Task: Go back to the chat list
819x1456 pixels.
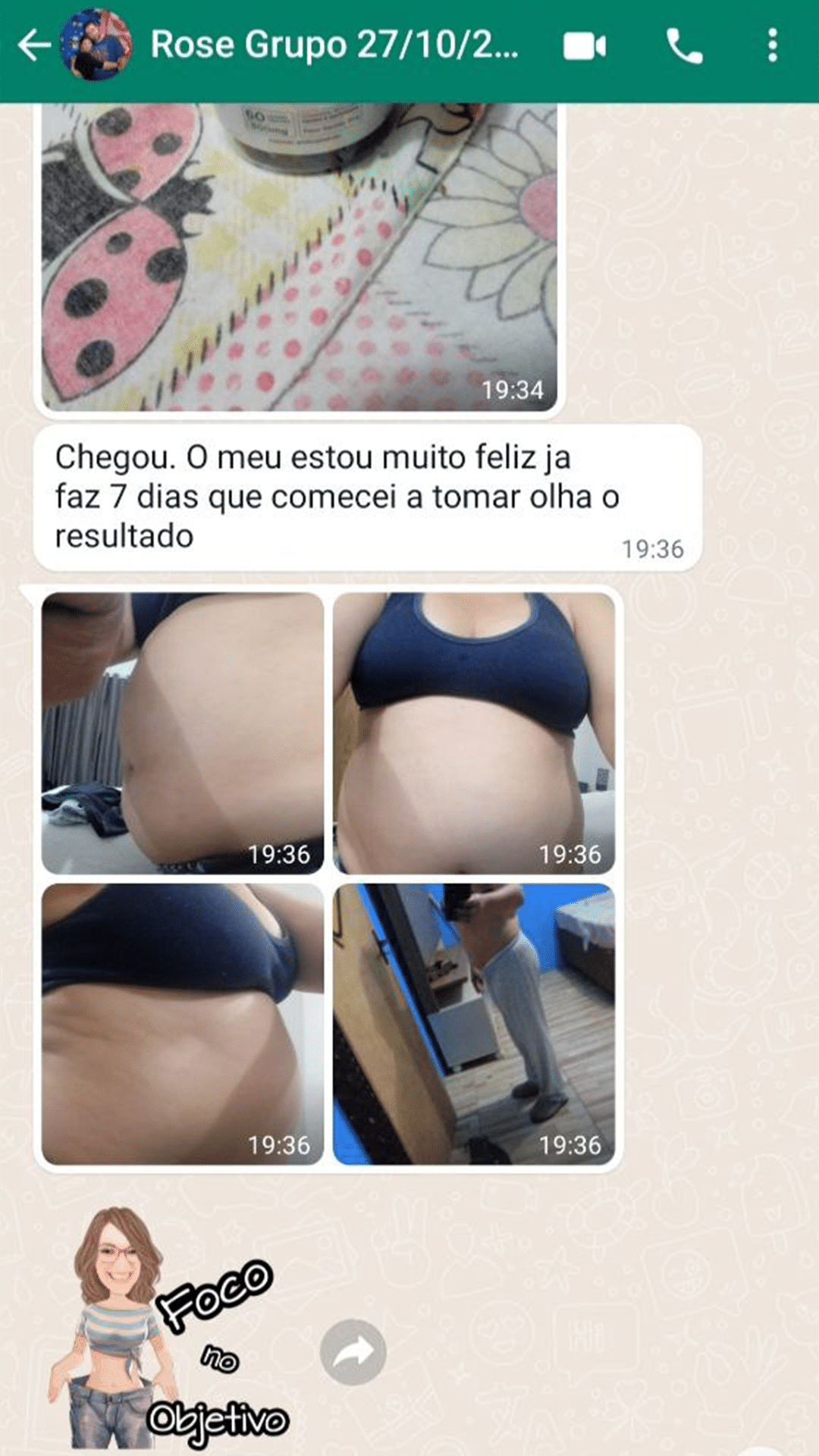Action: pyautogui.click(x=33, y=45)
